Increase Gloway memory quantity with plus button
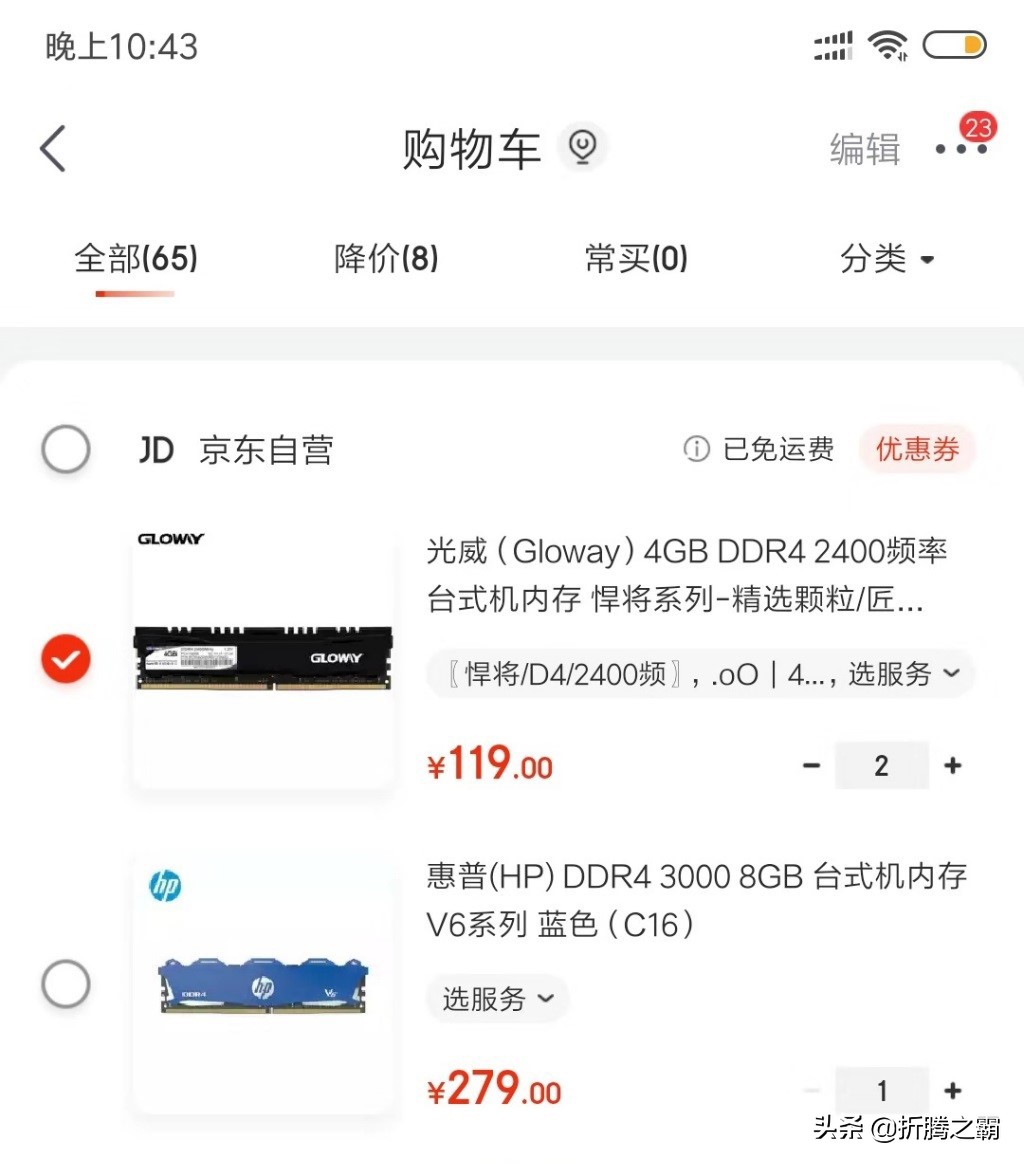This screenshot has width=1024, height=1164. (x=952, y=765)
